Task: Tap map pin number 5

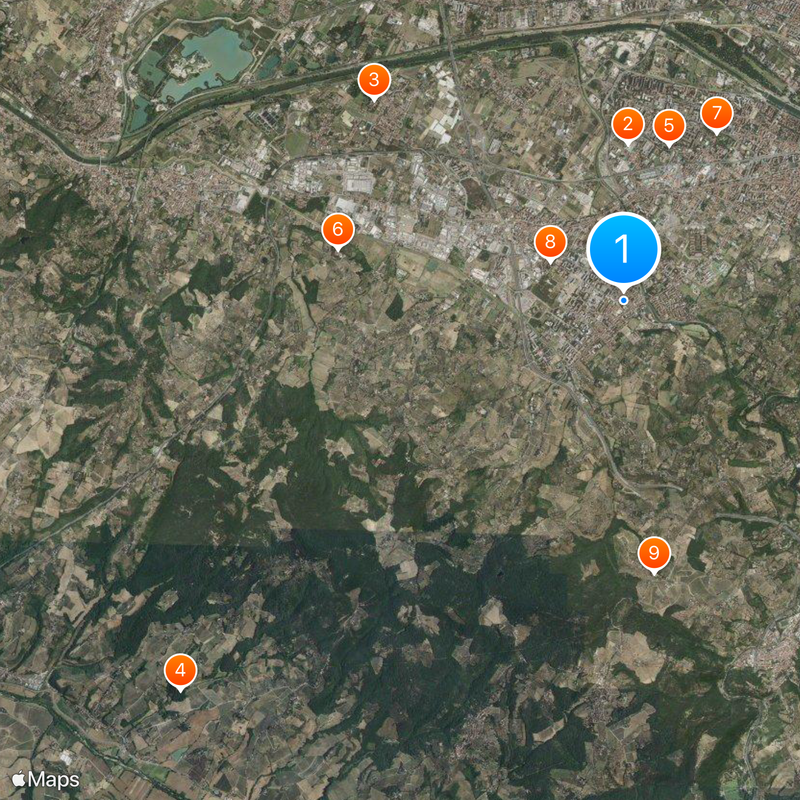Action: click(669, 126)
